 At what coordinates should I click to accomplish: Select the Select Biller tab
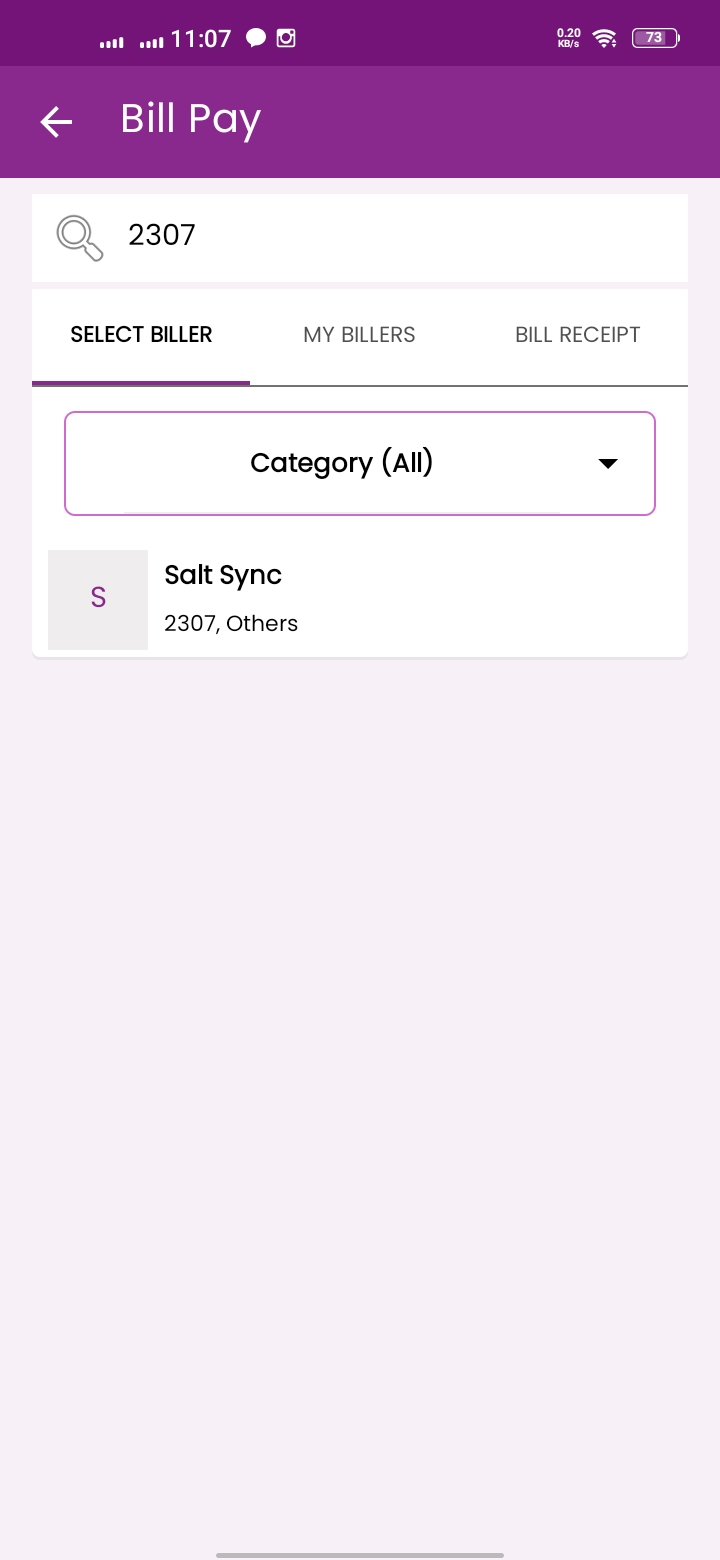[141, 335]
